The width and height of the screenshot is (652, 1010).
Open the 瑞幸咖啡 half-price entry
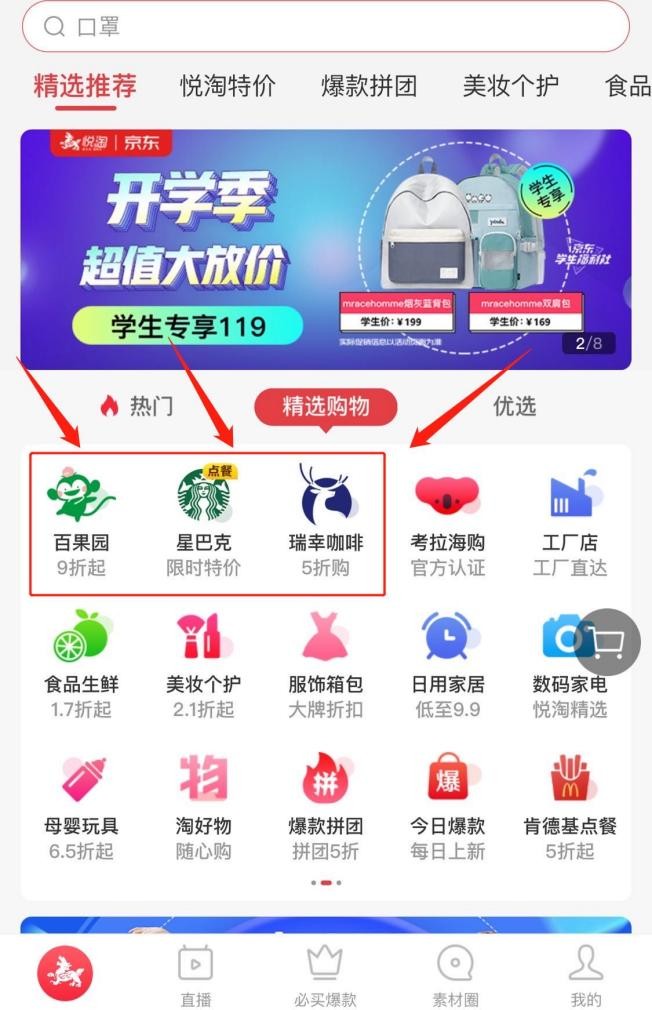pos(325,520)
